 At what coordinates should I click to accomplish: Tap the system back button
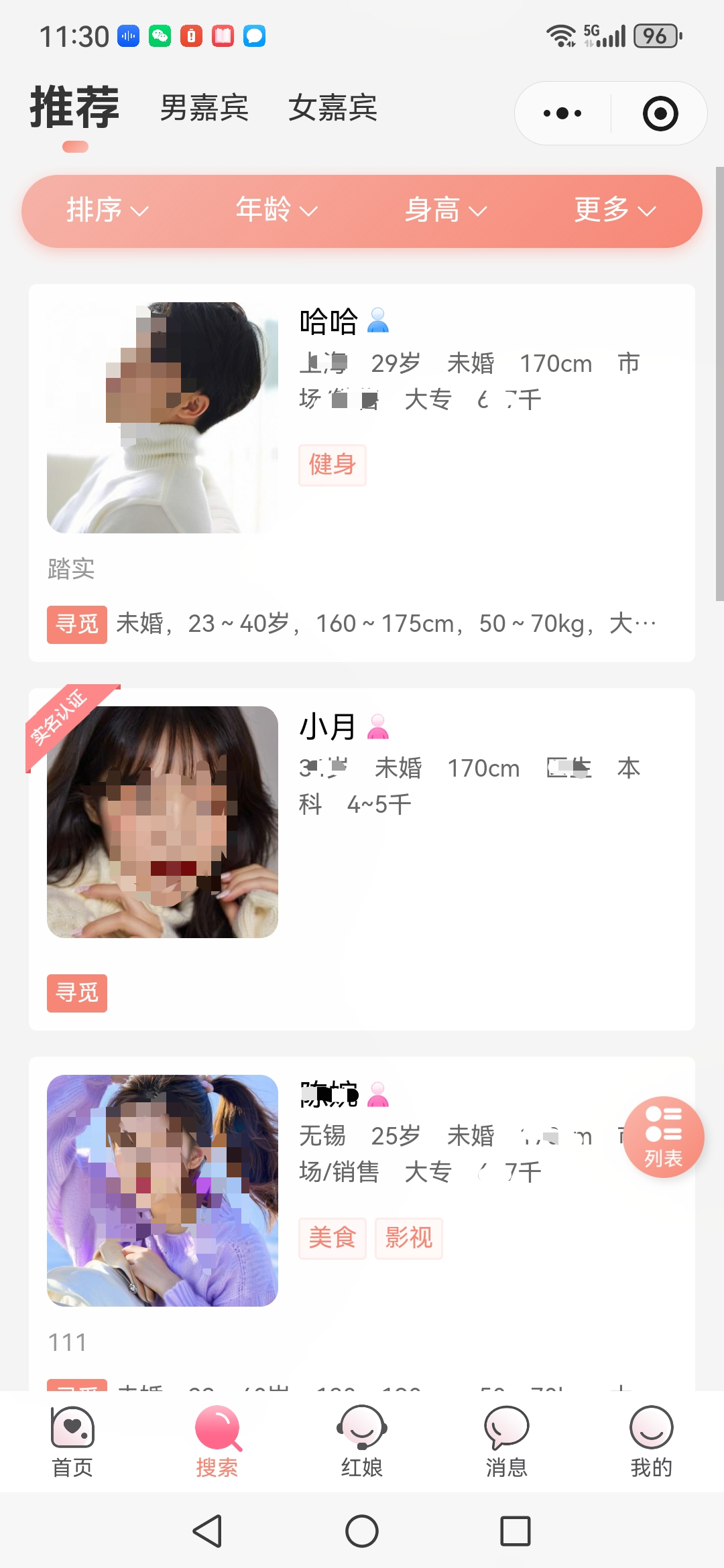[208, 1531]
